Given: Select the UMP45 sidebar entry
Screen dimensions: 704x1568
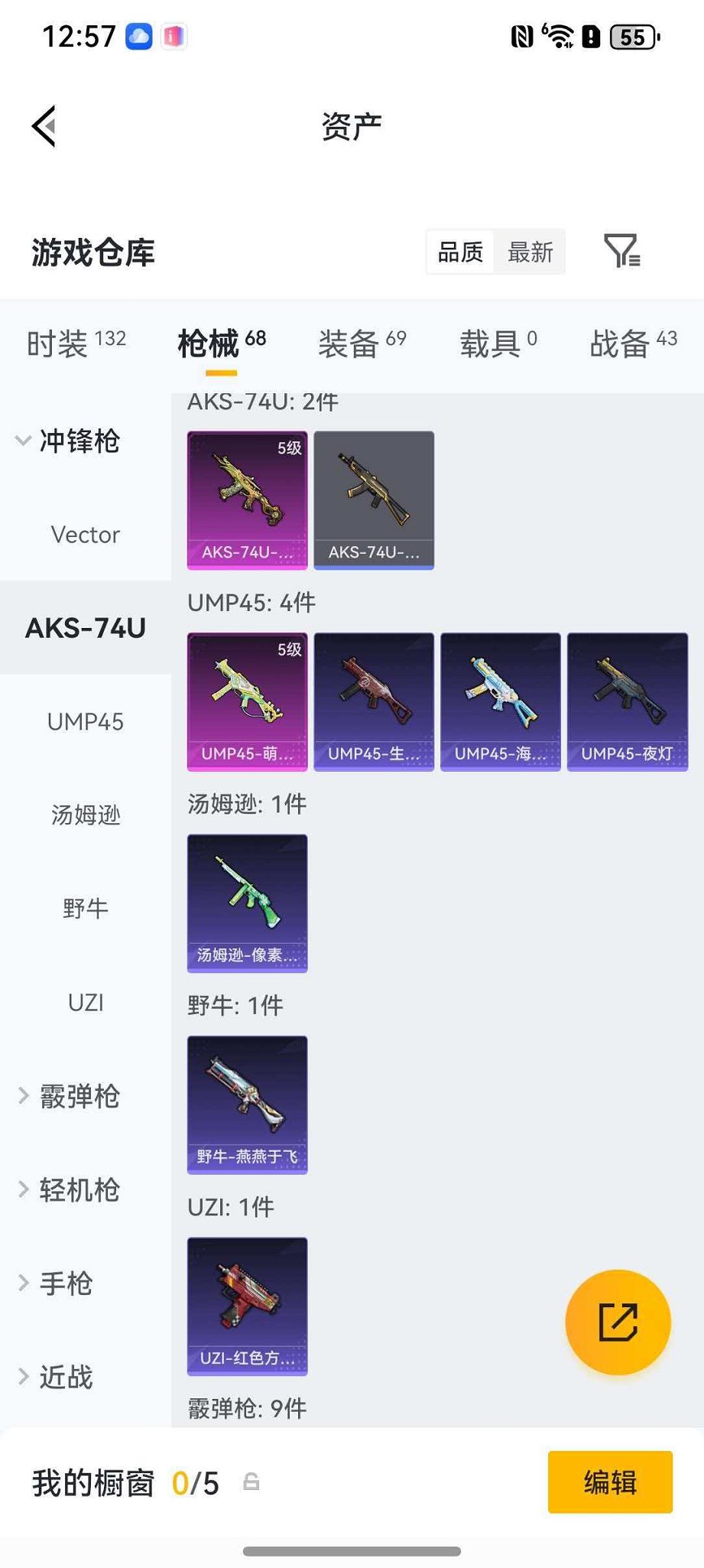Looking at the screenshot, I should pos(85,721).
